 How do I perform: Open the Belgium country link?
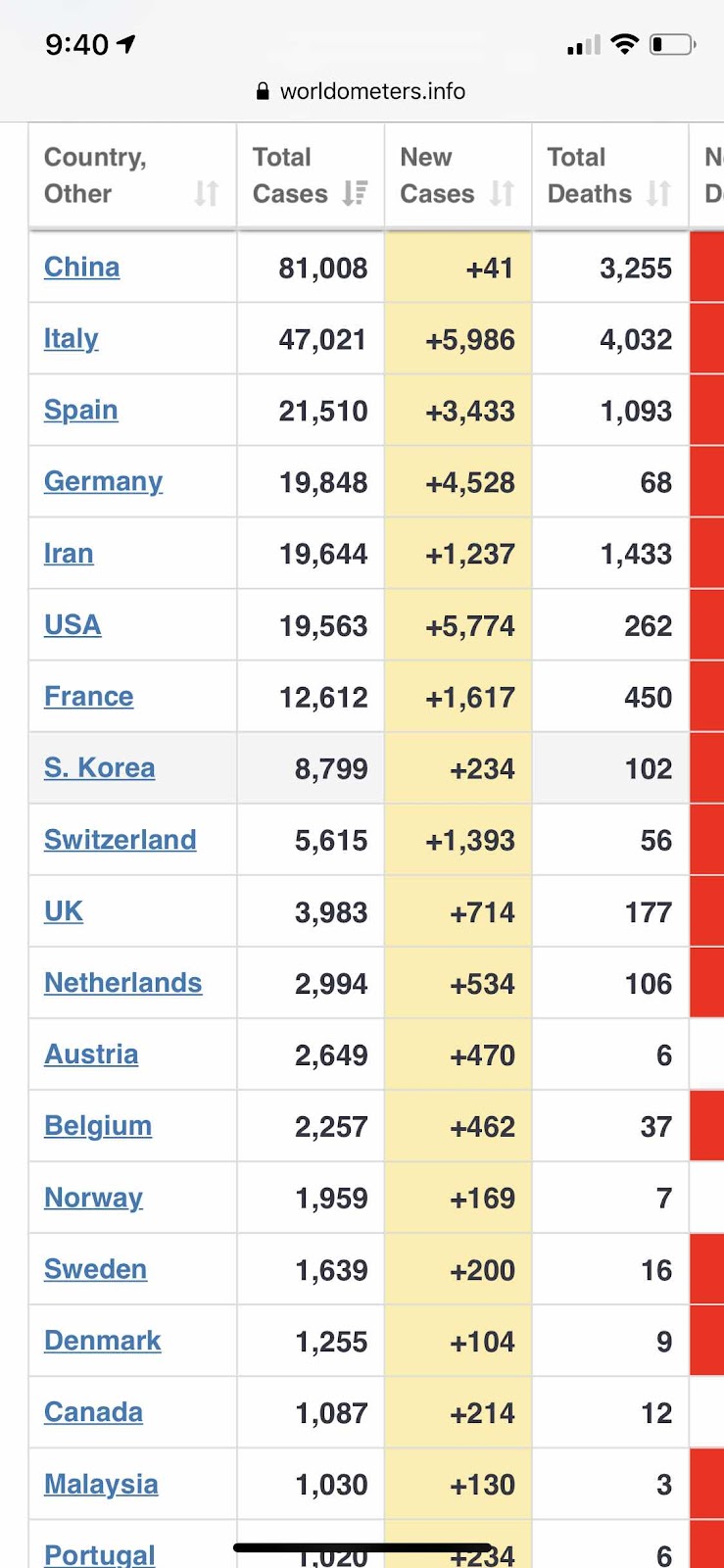pyautogui.click(x=98, y=1125)
